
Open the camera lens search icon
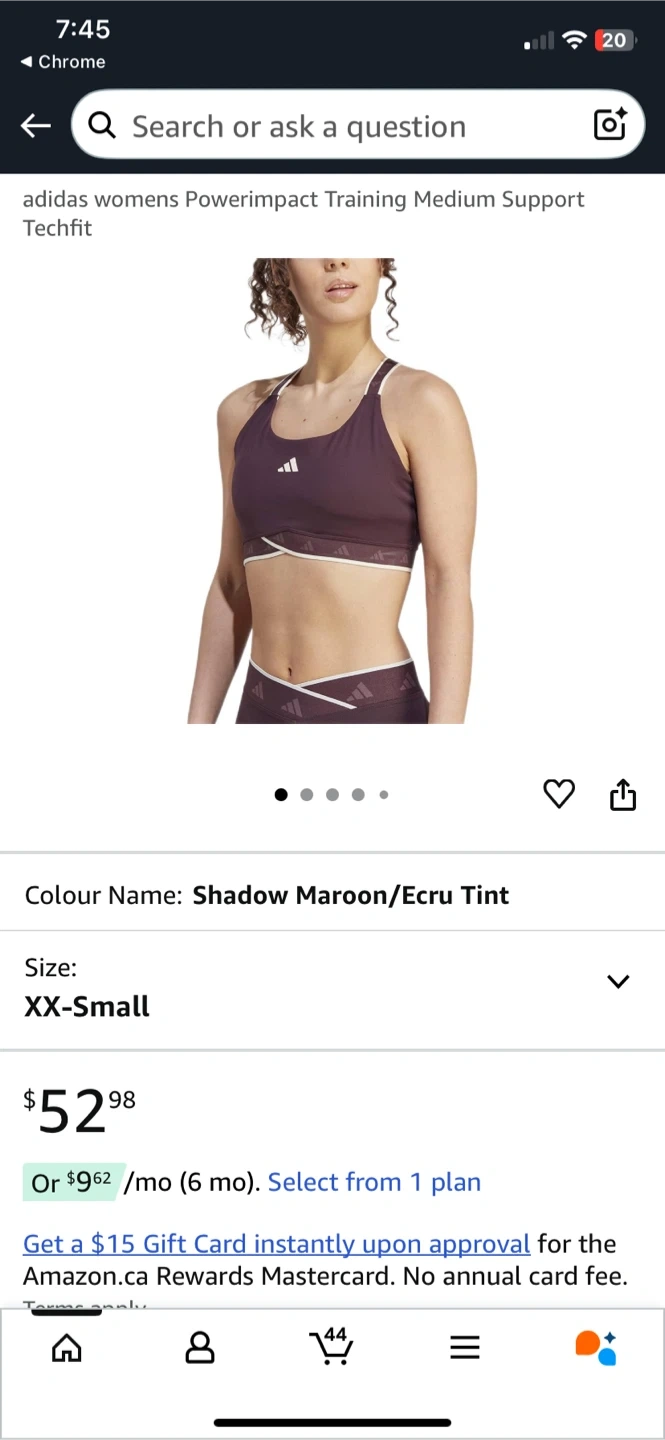tap(610, 125)
